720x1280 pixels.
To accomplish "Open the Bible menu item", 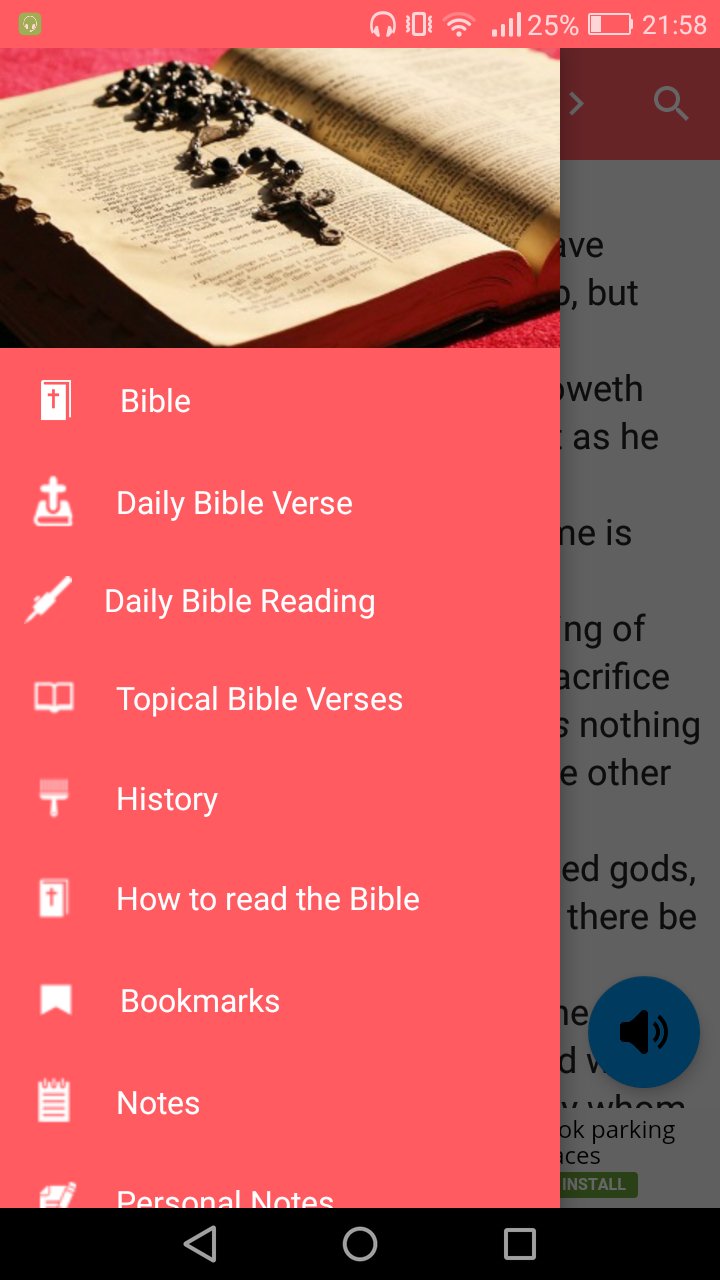I will pyautogui.click(x=155, y=401).
